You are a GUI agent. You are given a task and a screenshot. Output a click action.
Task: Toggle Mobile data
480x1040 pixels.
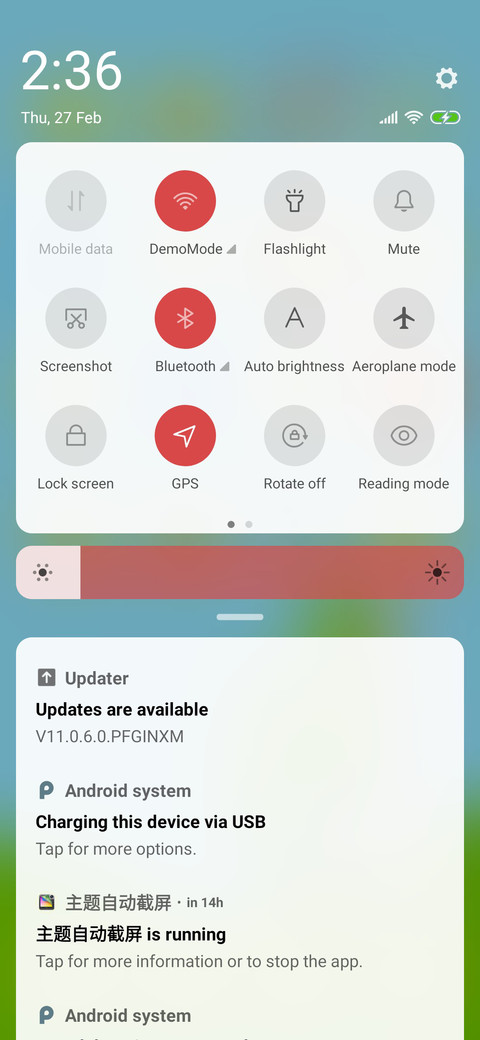pos(76,201)
